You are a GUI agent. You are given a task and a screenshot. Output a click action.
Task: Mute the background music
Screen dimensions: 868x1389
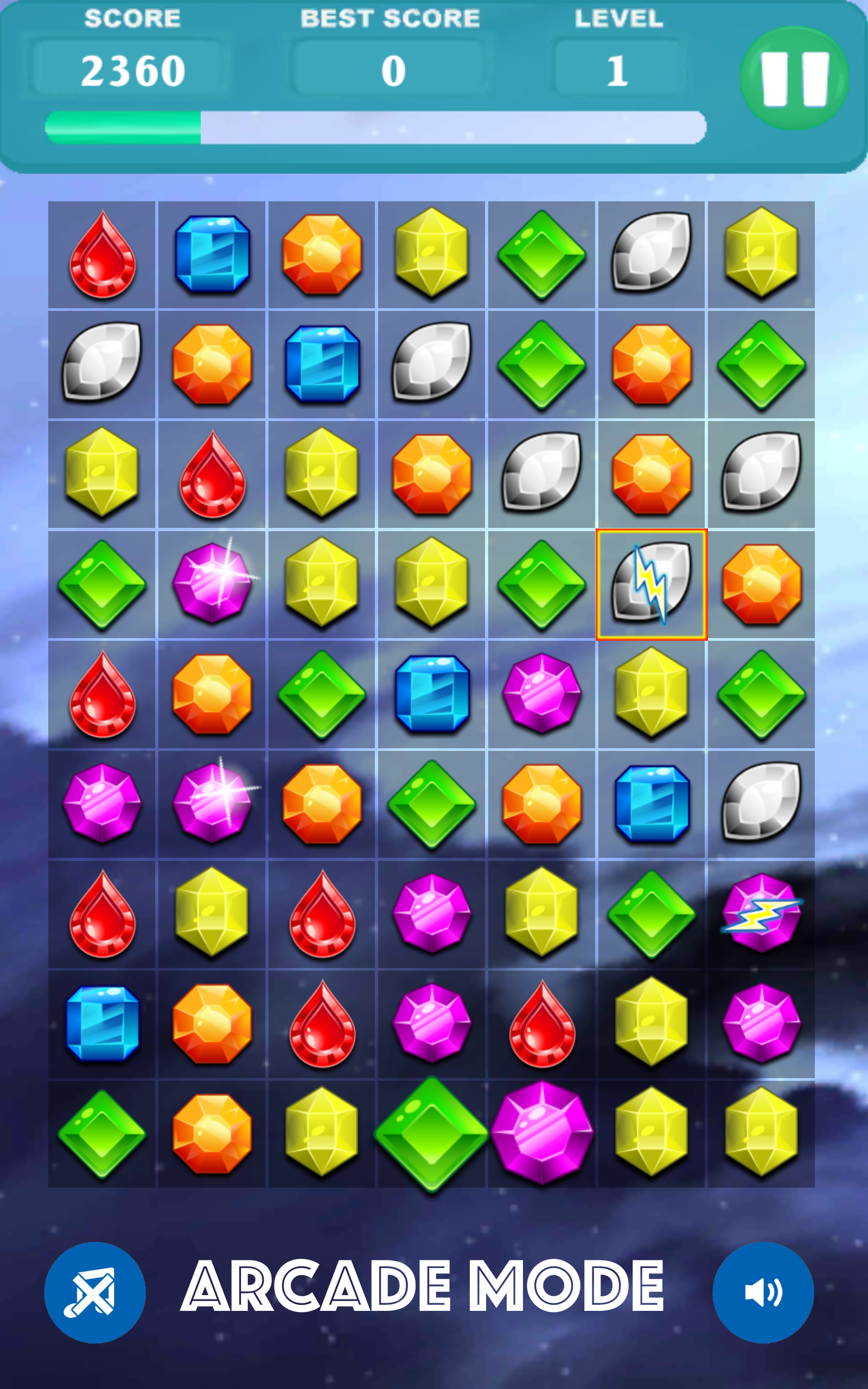click(95, 1292)
